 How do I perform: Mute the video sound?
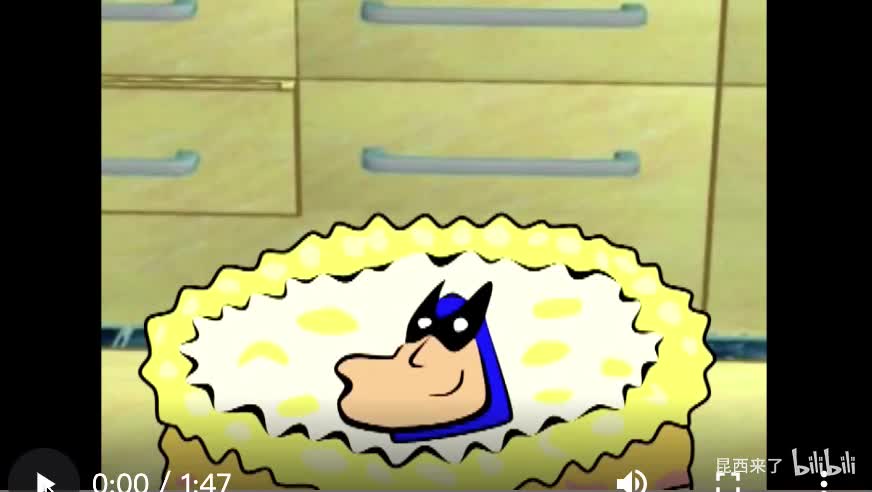(x=631, y=482)
